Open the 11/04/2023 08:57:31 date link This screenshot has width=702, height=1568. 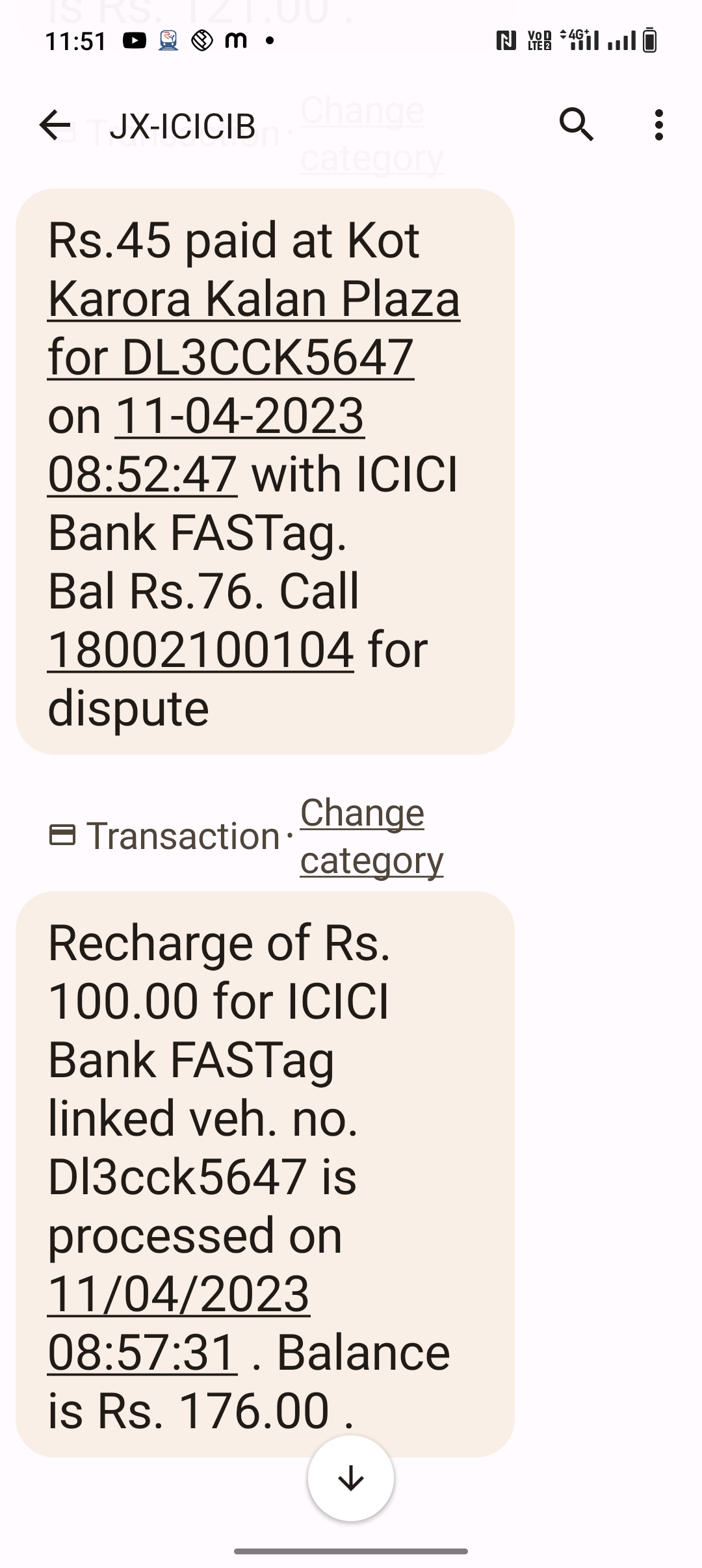coord(179,1323)
